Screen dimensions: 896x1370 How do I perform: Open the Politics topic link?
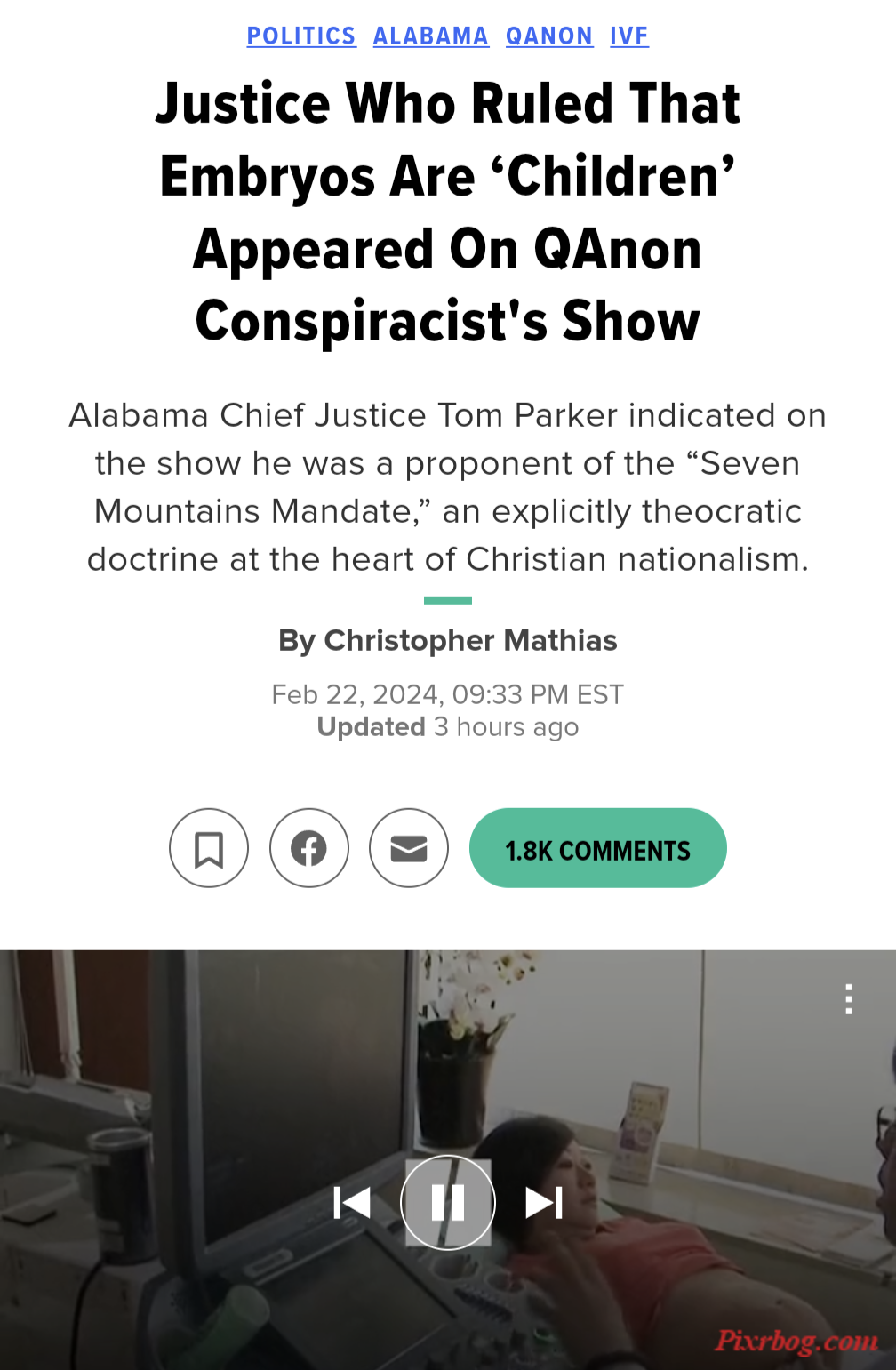click(301, 36)
